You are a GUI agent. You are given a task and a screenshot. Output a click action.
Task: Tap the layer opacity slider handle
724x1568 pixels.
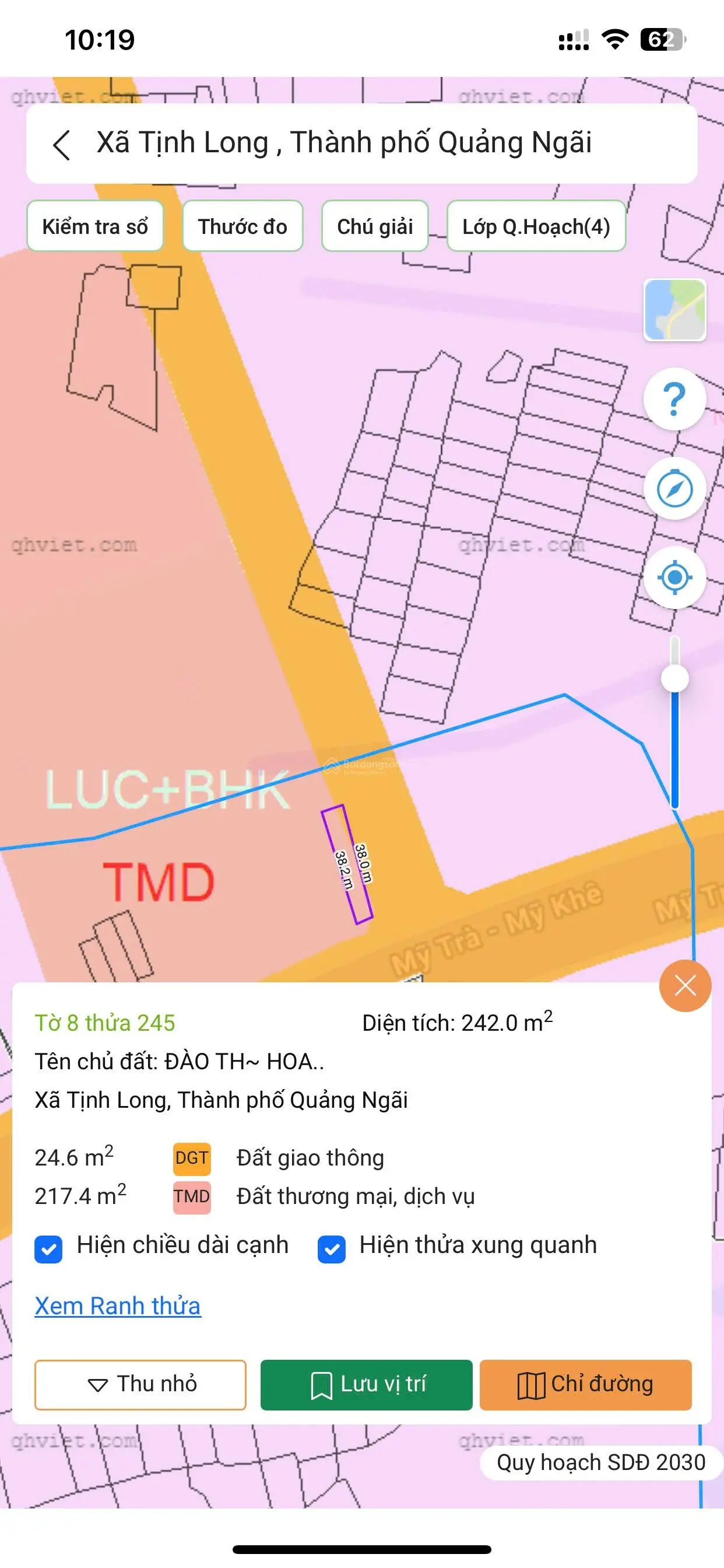pyautogui.click(x=674, y=678)
